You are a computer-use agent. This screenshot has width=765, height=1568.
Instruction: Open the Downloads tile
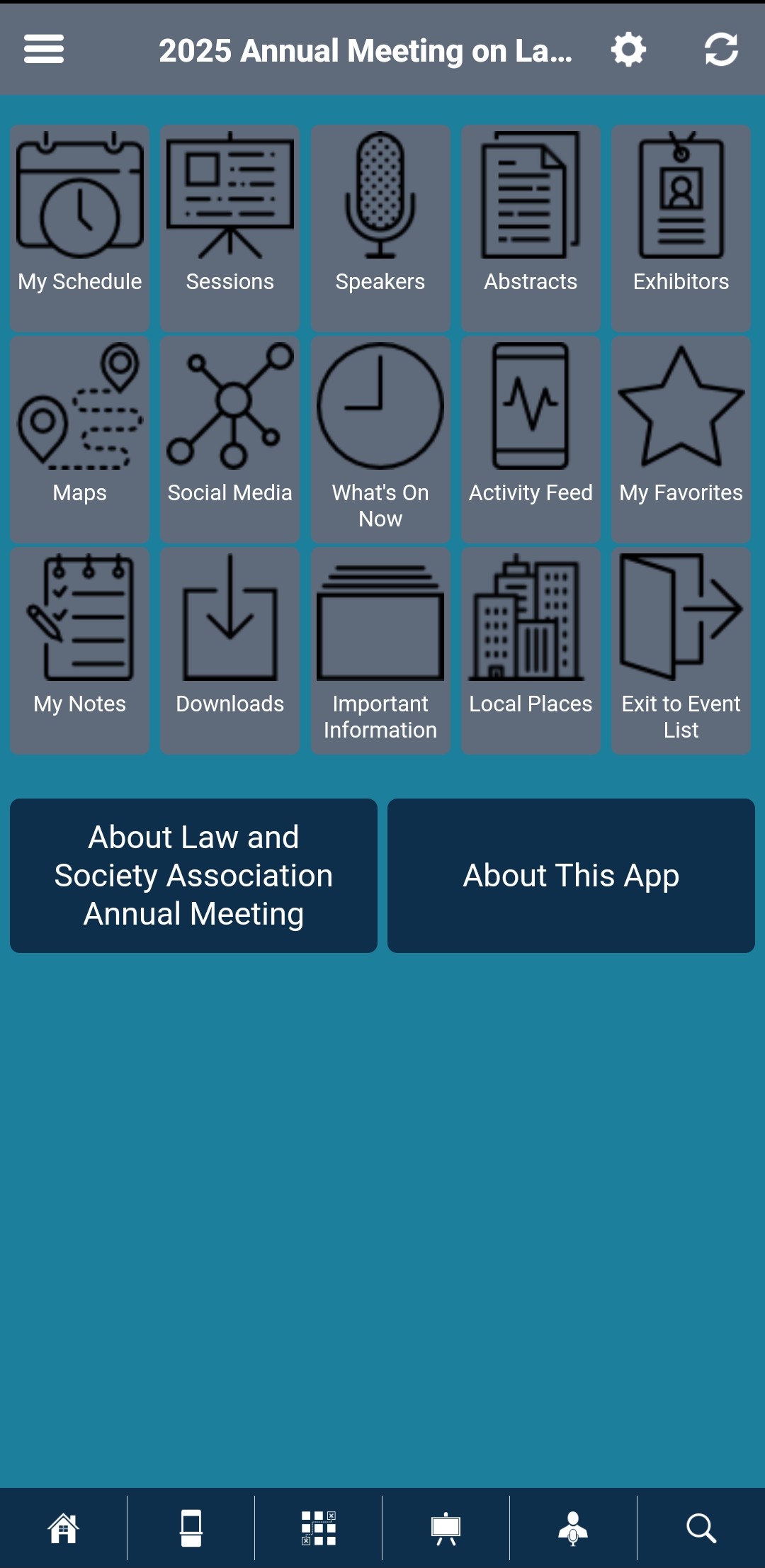(230, 650)
